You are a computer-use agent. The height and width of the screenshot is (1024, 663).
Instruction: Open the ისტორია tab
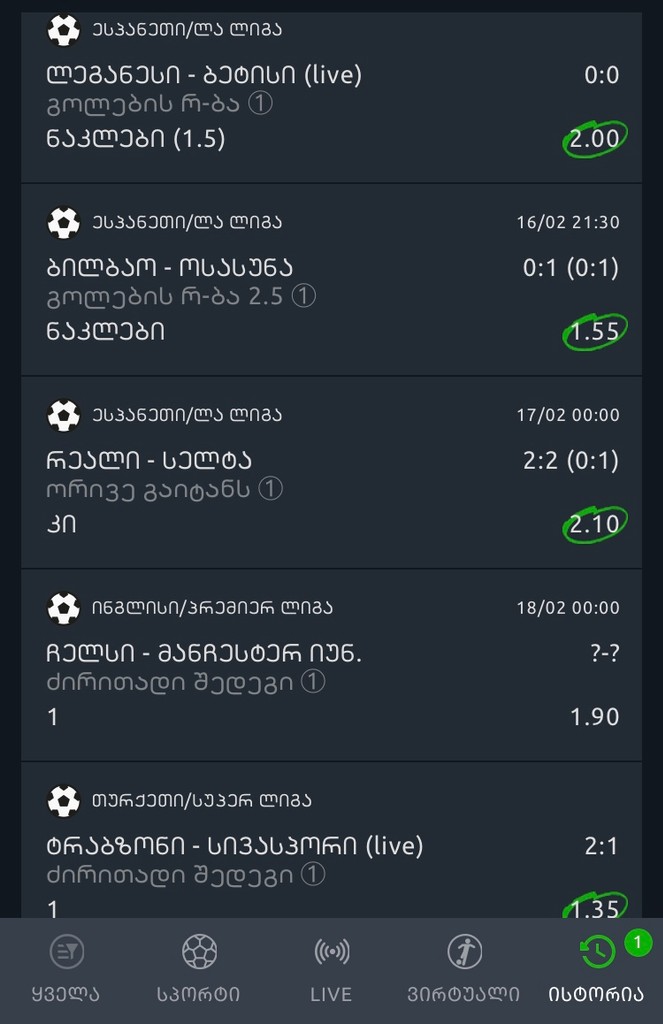coord(596,970)
